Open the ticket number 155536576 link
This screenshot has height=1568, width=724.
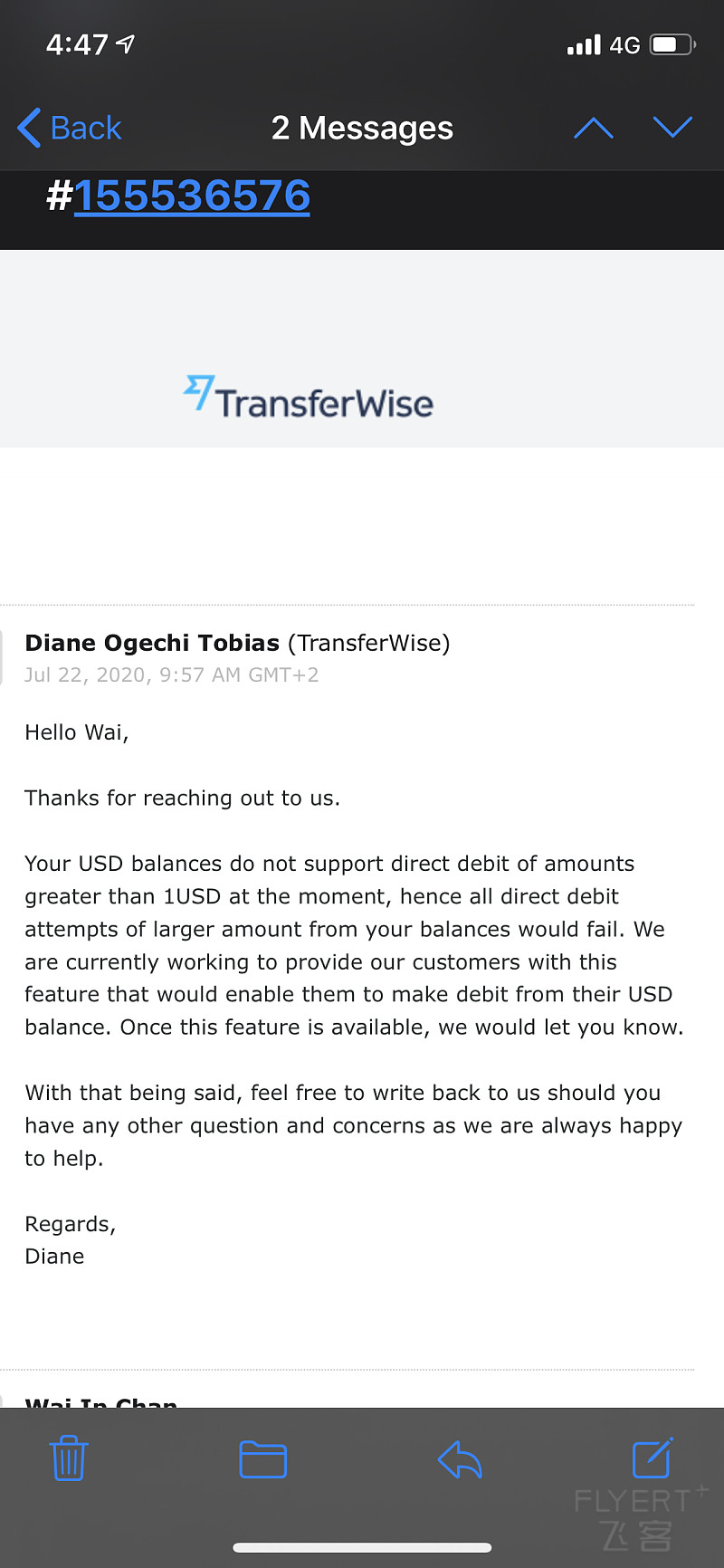pyautogui.click(x=192, y=196)
